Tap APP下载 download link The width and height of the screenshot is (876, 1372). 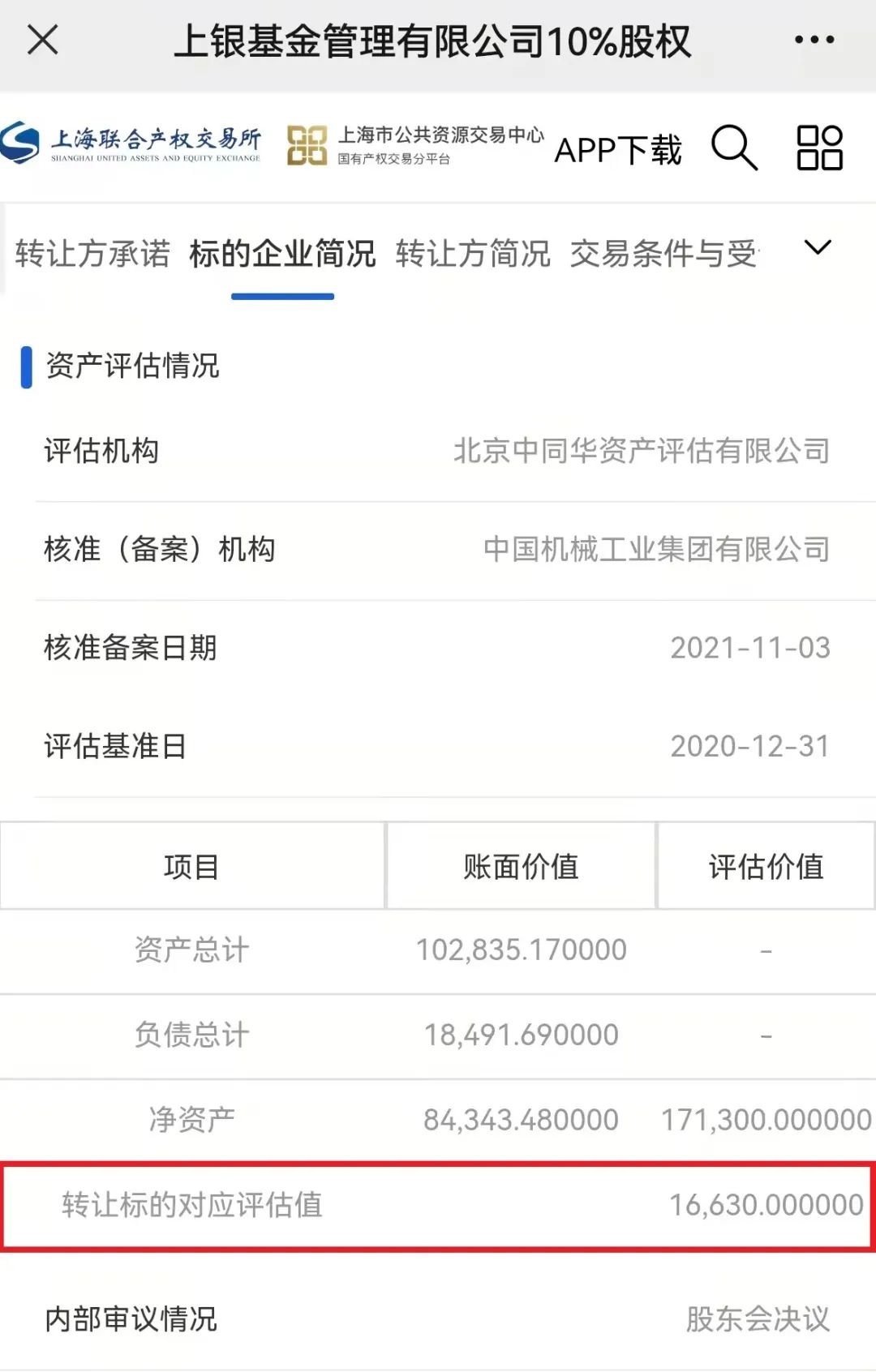(618, 150)
